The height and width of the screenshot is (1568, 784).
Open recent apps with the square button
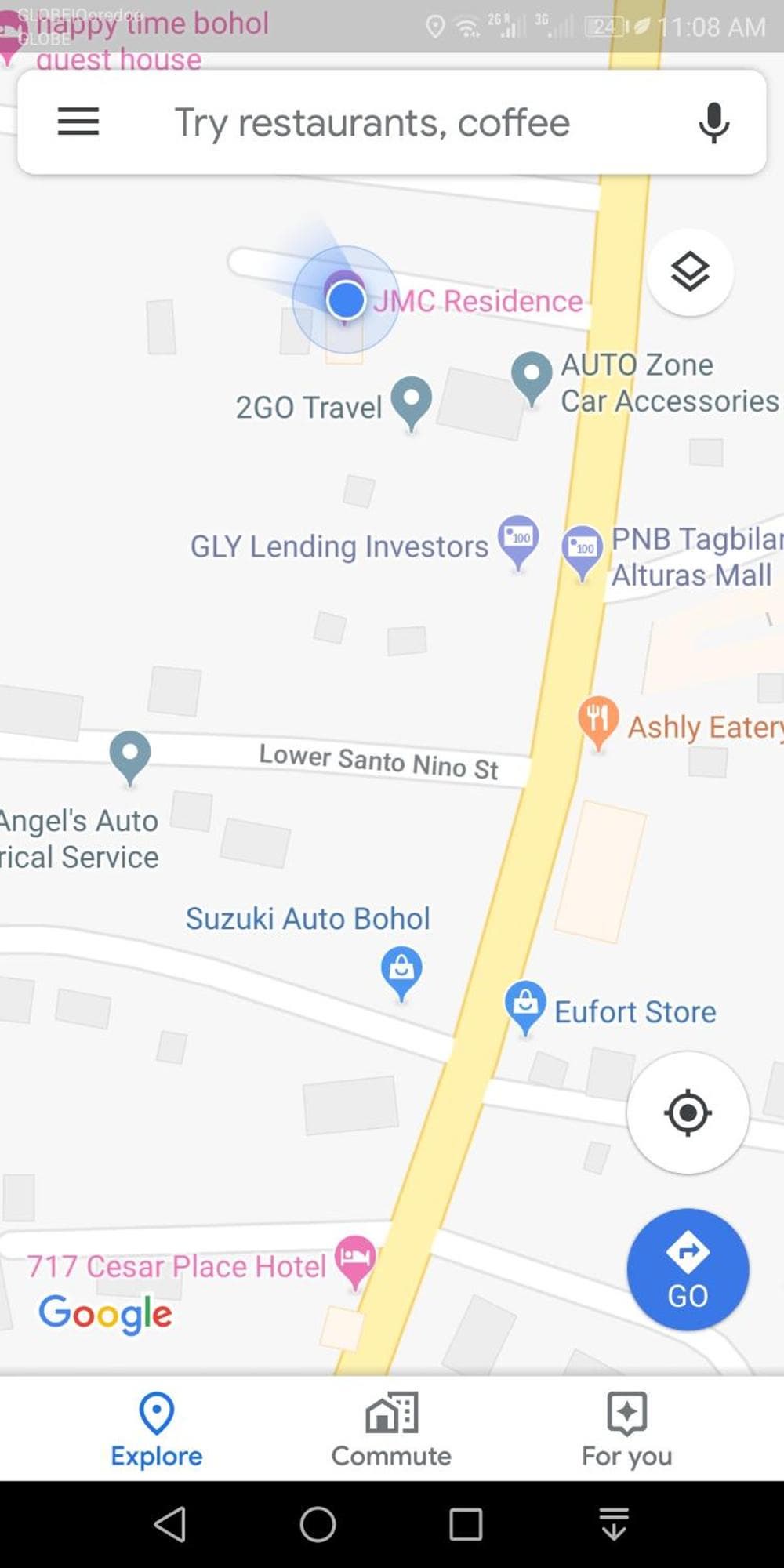pyautogui.click(x=466, y=1524)
